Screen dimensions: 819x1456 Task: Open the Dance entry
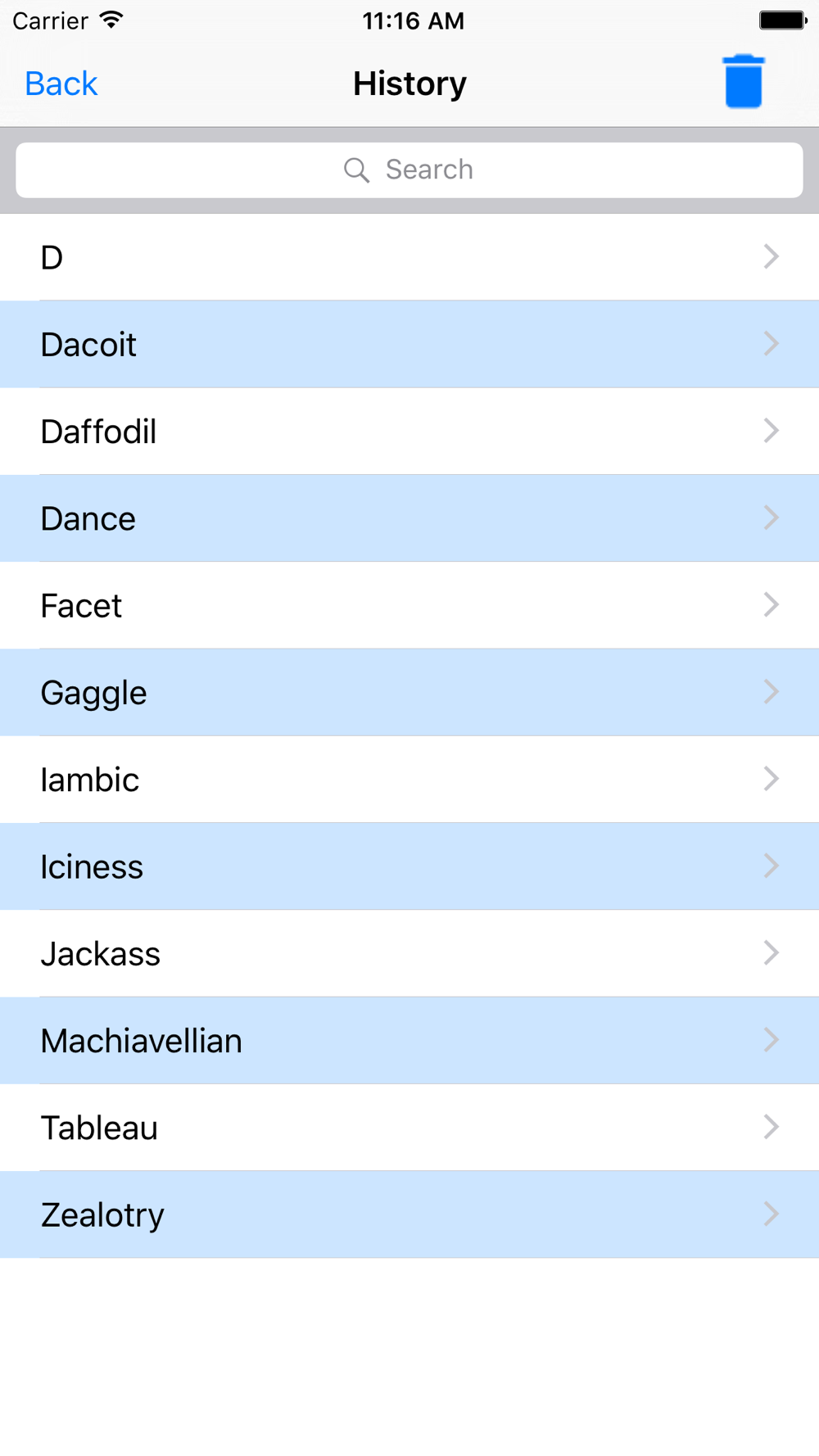tap(409, 518)
